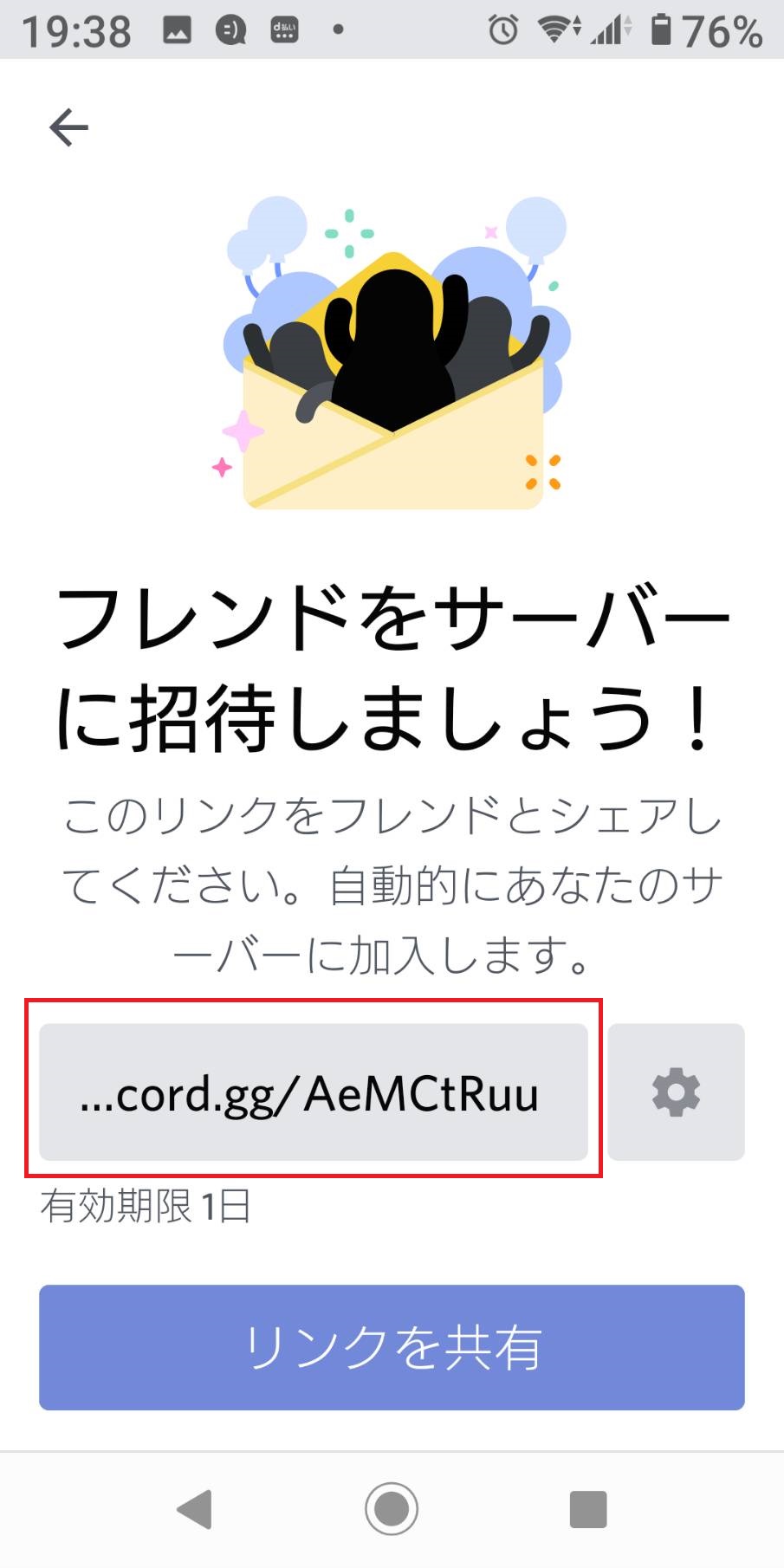
Task: Go to the home screen
Action: tap(392, 1509)
